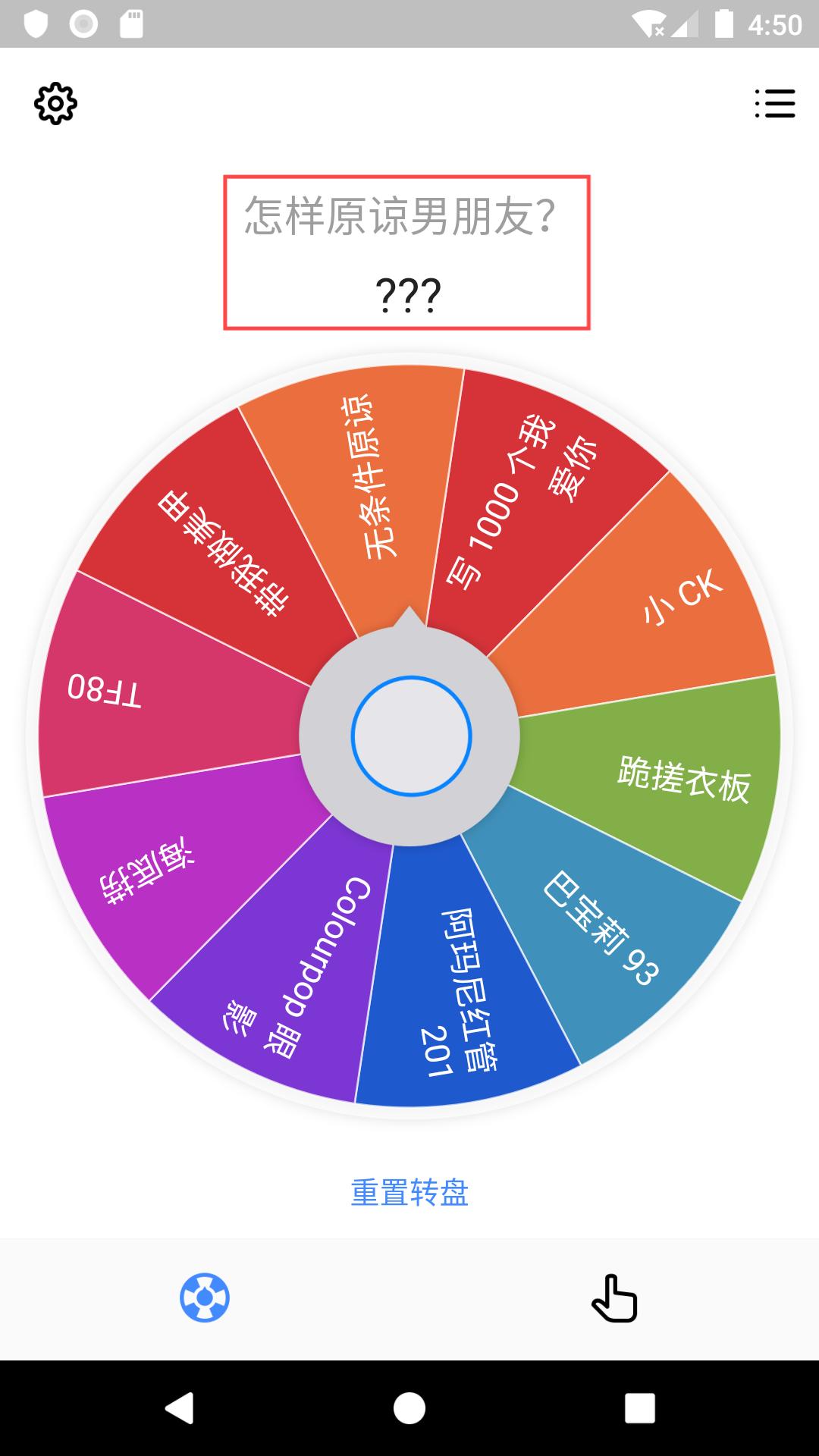Go to the home screen via the system home button

click(x=409, y=1408)
